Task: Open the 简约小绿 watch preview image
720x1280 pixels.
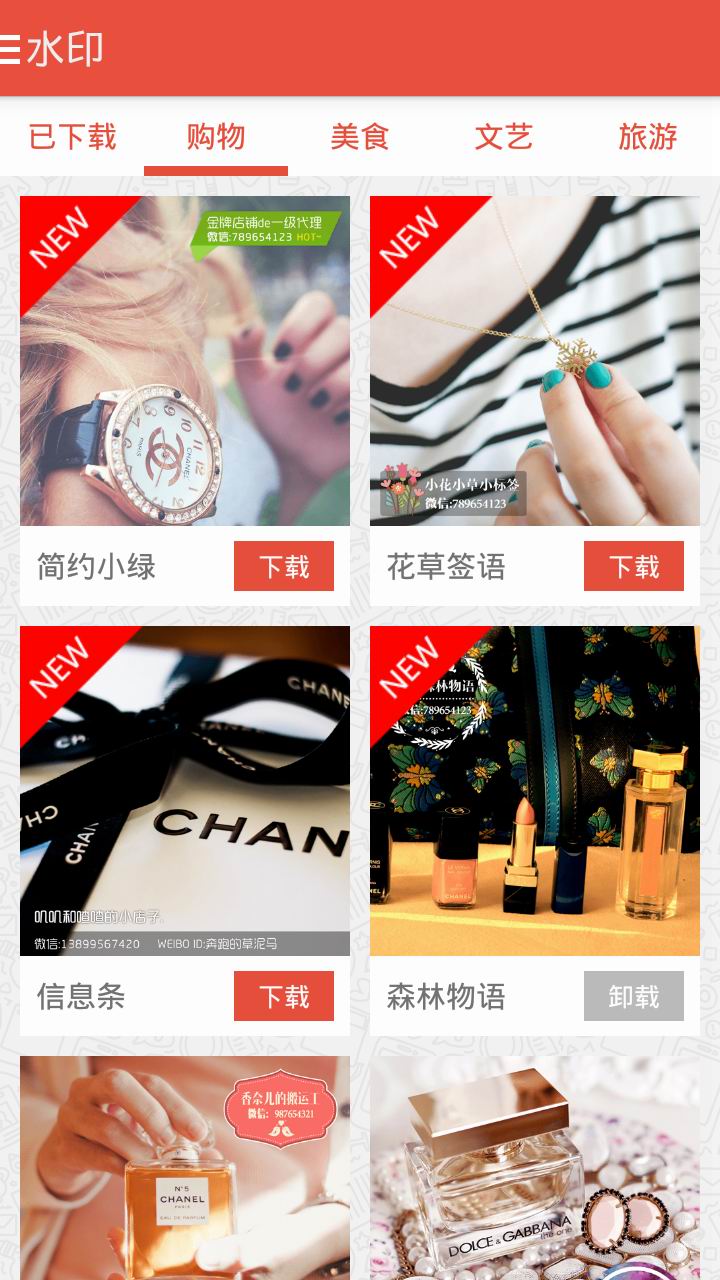Action: coord(185,361)
